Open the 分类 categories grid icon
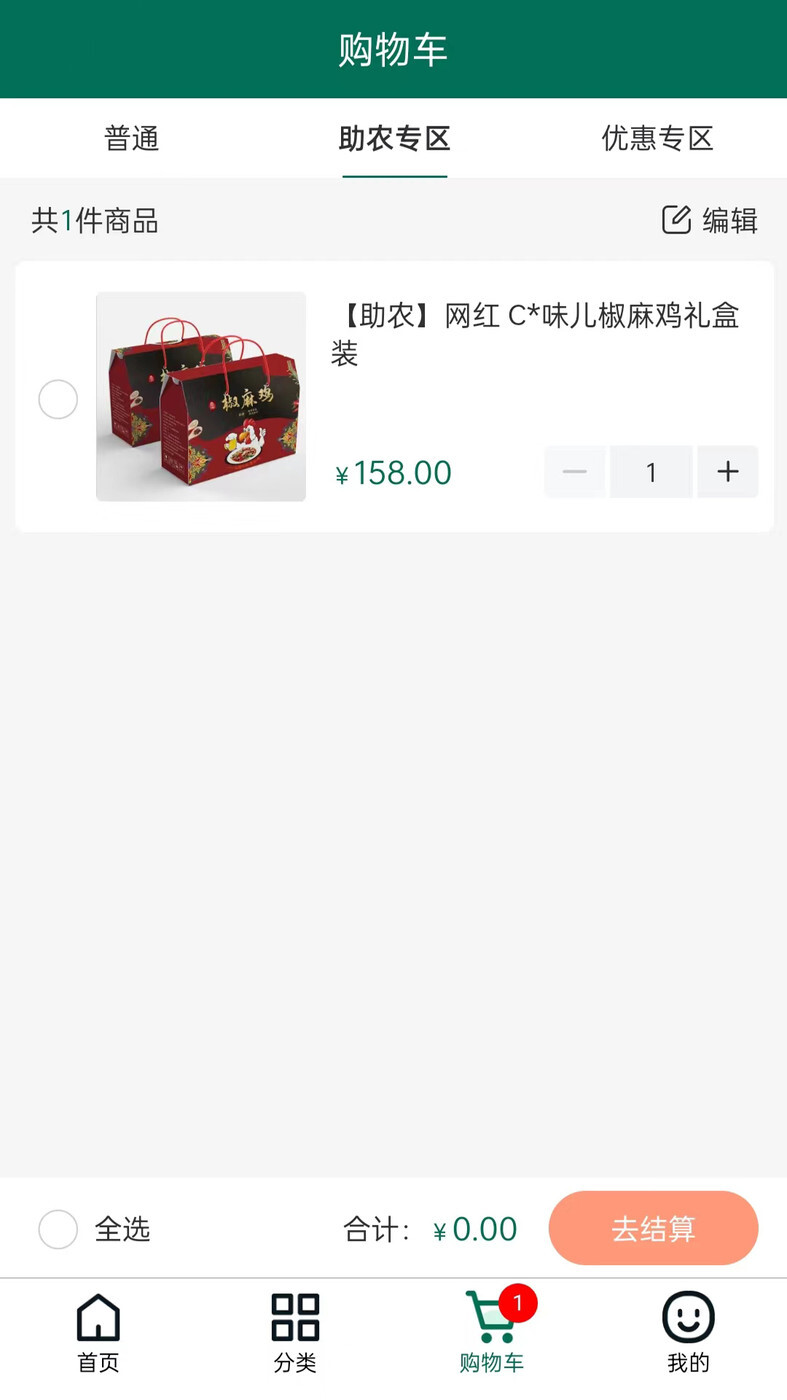 point(294,1318)
